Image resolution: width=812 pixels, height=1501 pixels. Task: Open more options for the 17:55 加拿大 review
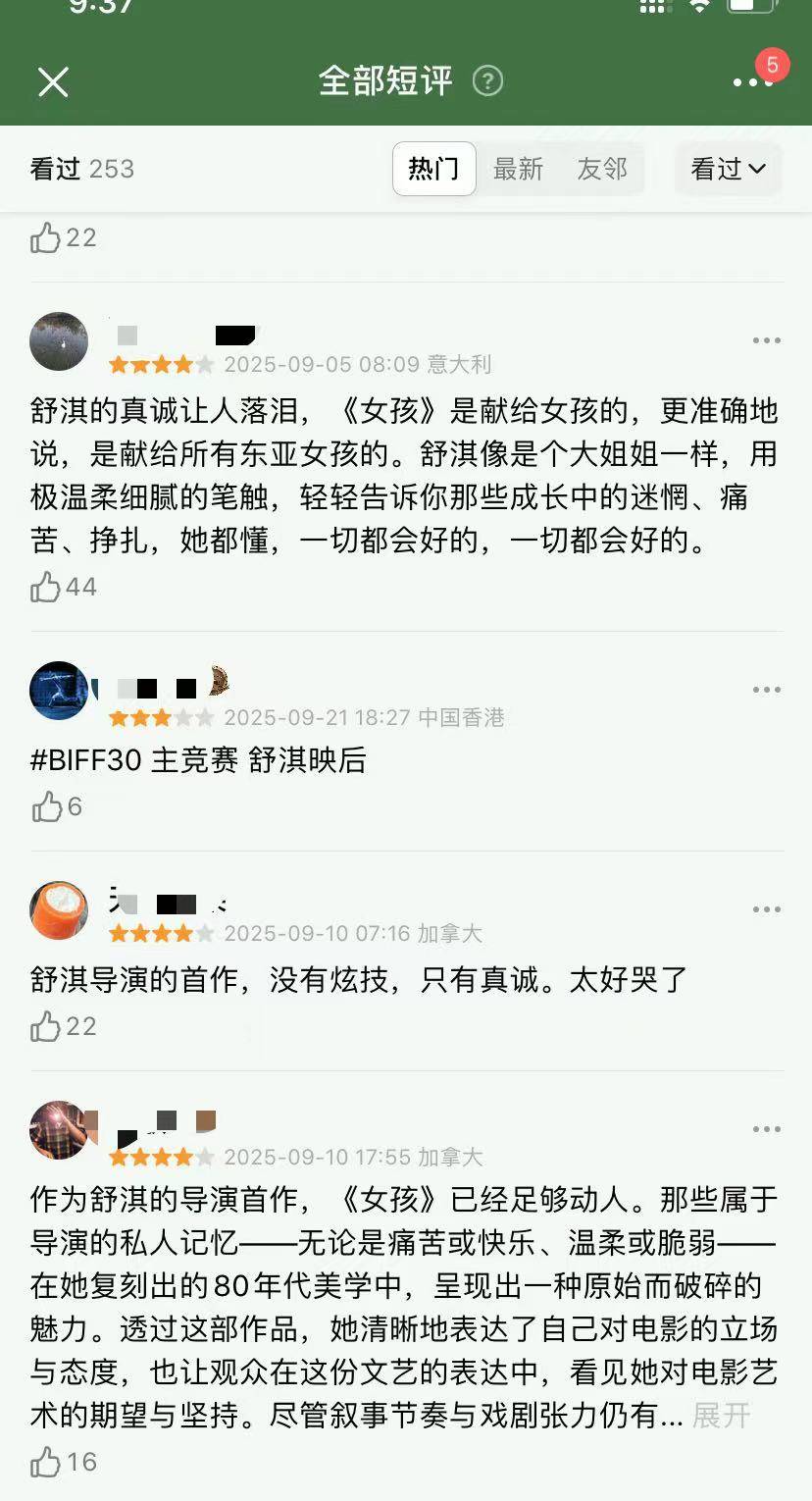tap(766, 1129)
